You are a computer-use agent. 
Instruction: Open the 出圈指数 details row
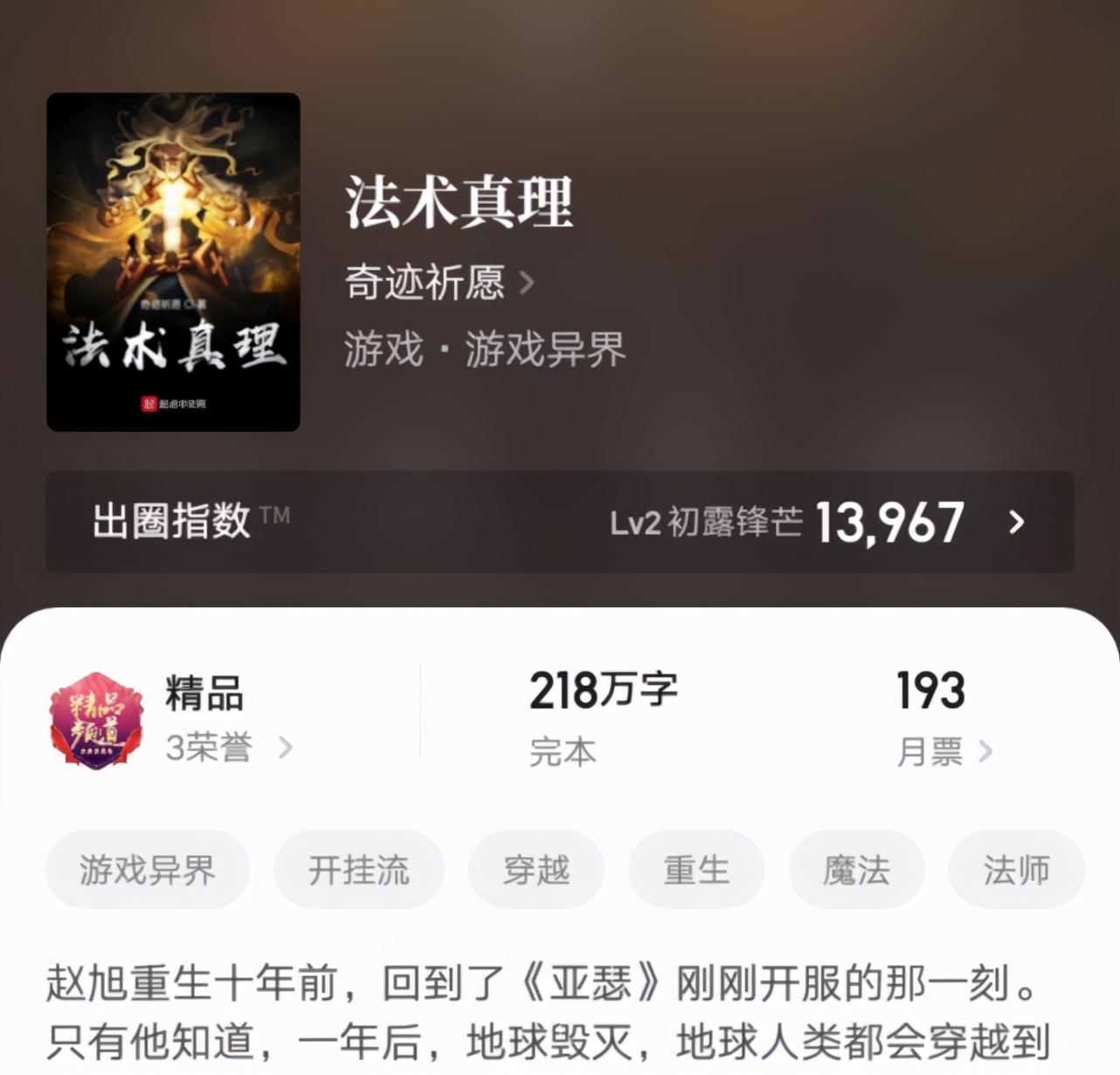pyautogui.click(x=559, y=522)
